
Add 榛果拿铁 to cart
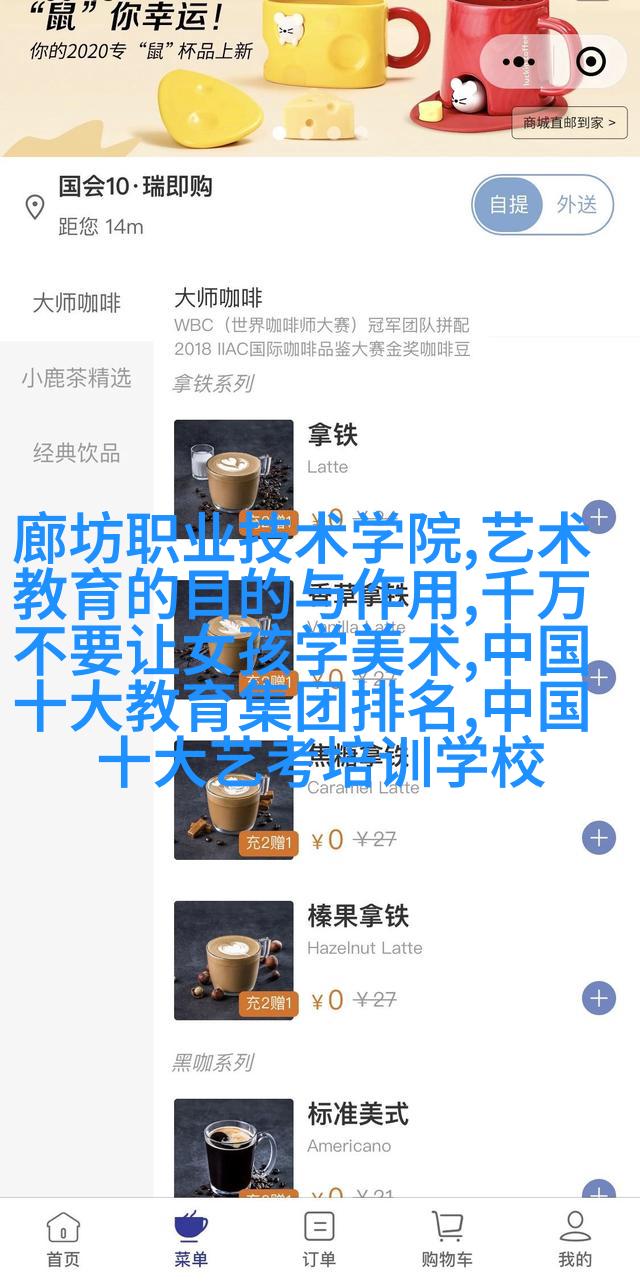pyautogui.click(x=598, y=998)
